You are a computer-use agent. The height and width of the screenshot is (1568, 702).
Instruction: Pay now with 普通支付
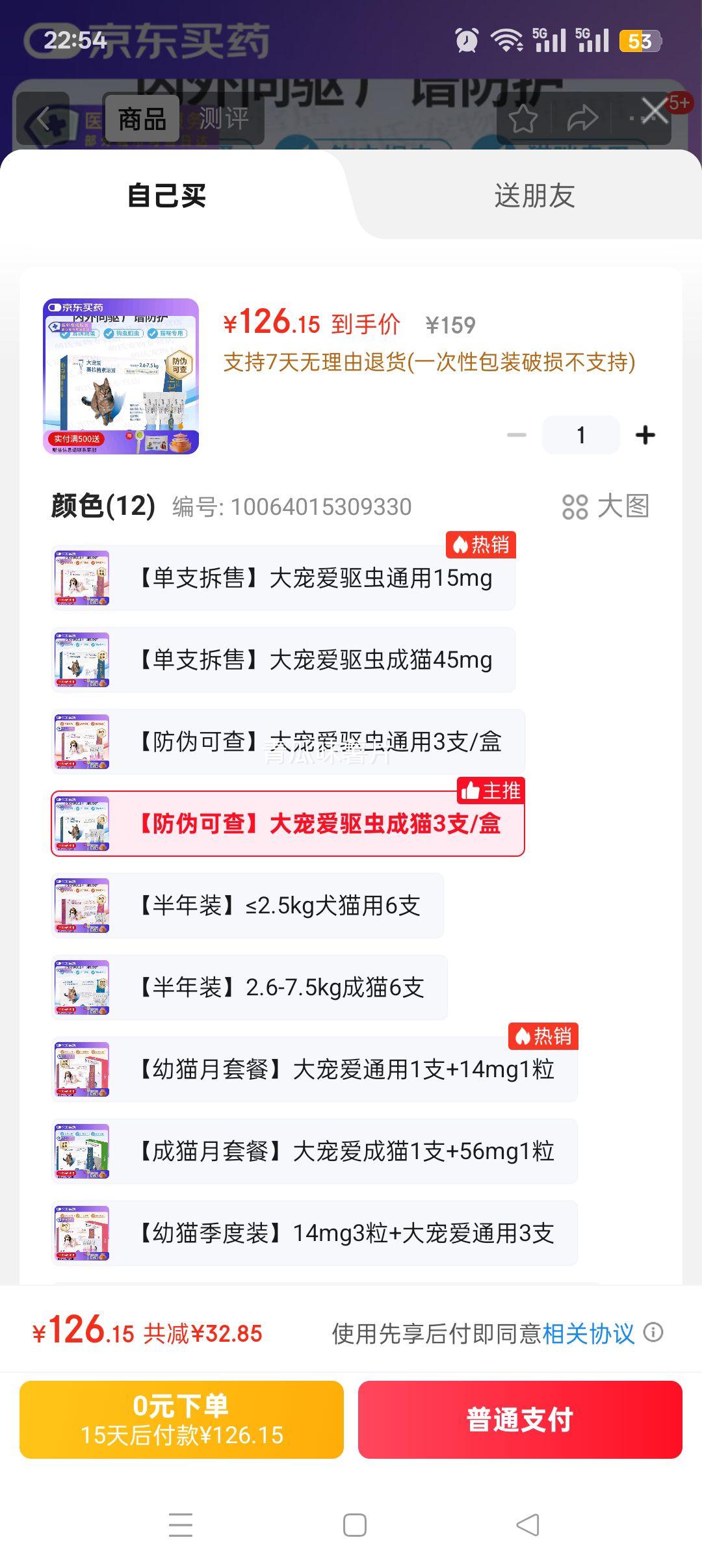click(x=520, y=1420)
